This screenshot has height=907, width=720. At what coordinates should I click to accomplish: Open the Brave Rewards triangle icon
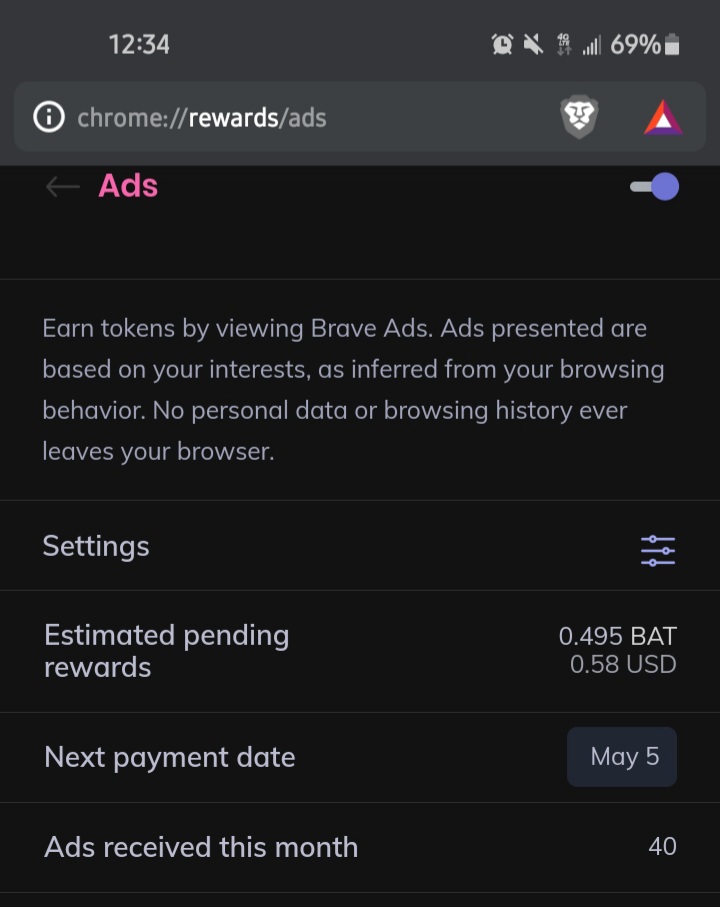click(662, 118)
